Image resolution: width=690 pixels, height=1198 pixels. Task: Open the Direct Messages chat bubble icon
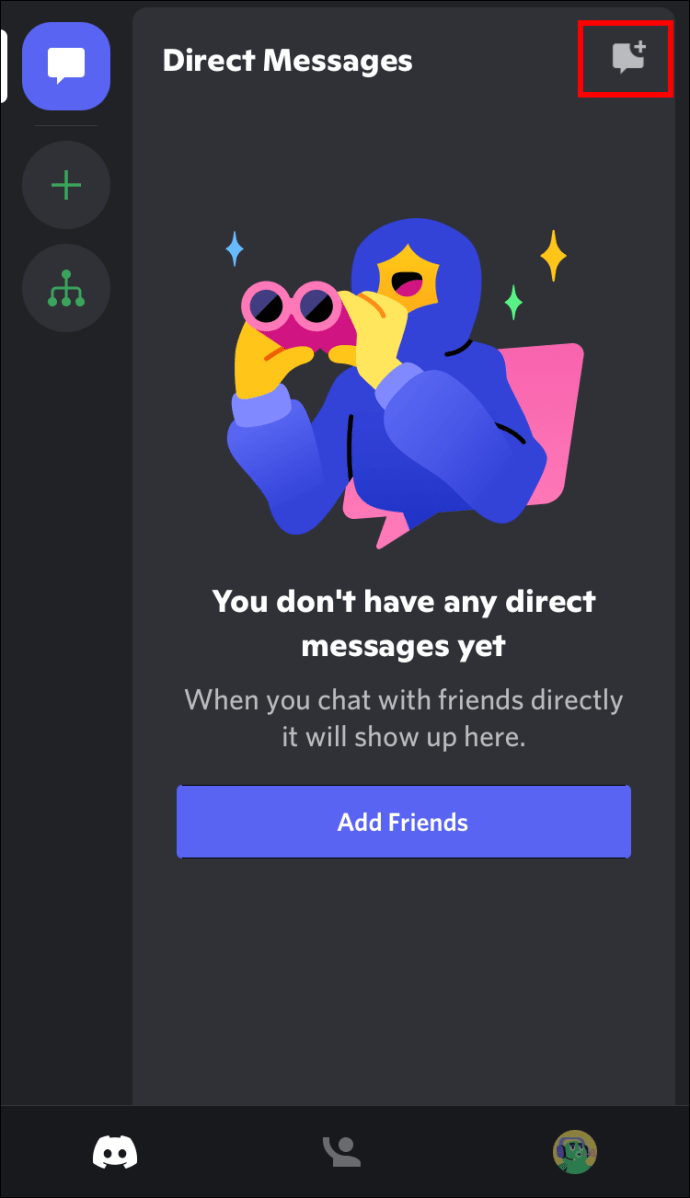click(66, 66)
